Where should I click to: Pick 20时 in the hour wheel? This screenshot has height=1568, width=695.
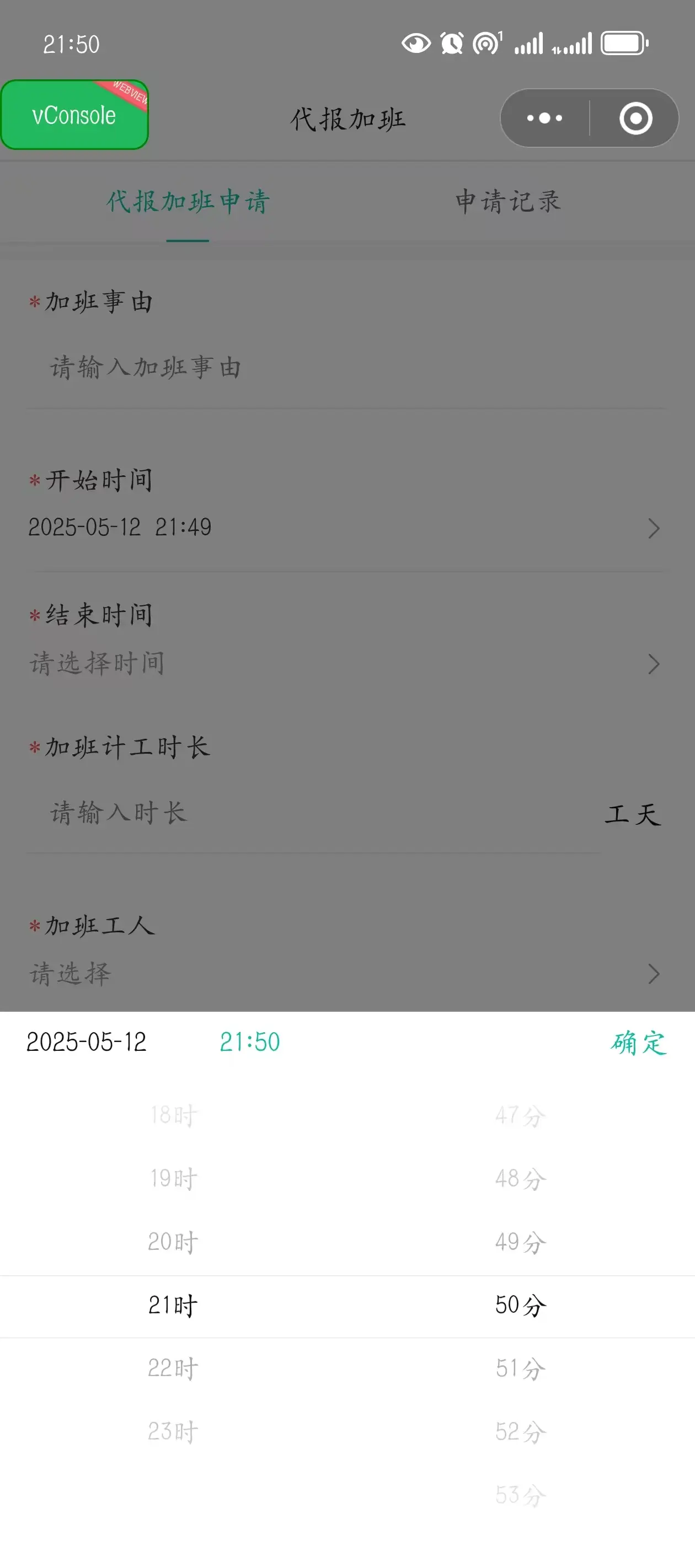click(x=173, y=1242)
